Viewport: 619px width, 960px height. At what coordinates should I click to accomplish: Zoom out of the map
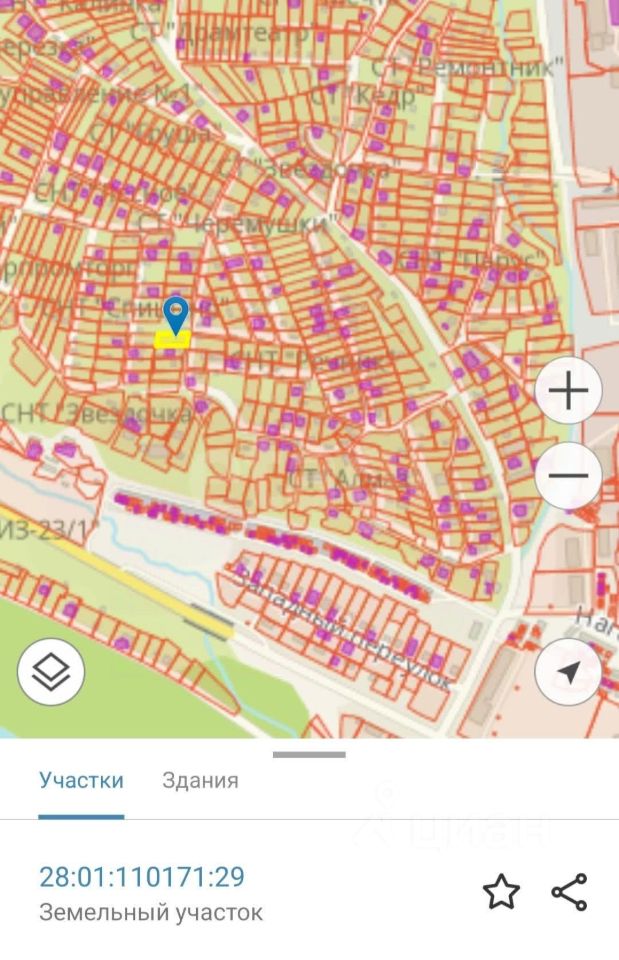pyautogui.click(x=568, y=476)
